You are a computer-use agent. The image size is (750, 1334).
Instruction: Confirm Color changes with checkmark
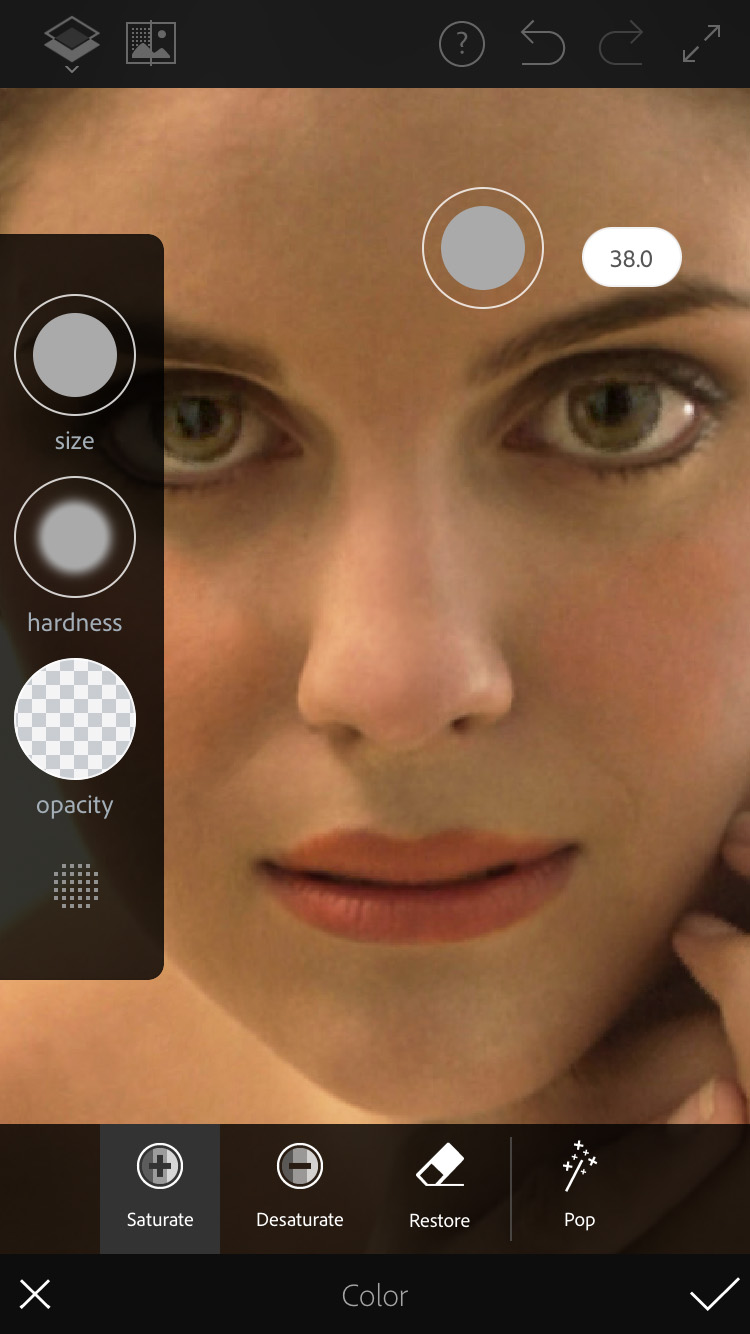coord(714,1295)
